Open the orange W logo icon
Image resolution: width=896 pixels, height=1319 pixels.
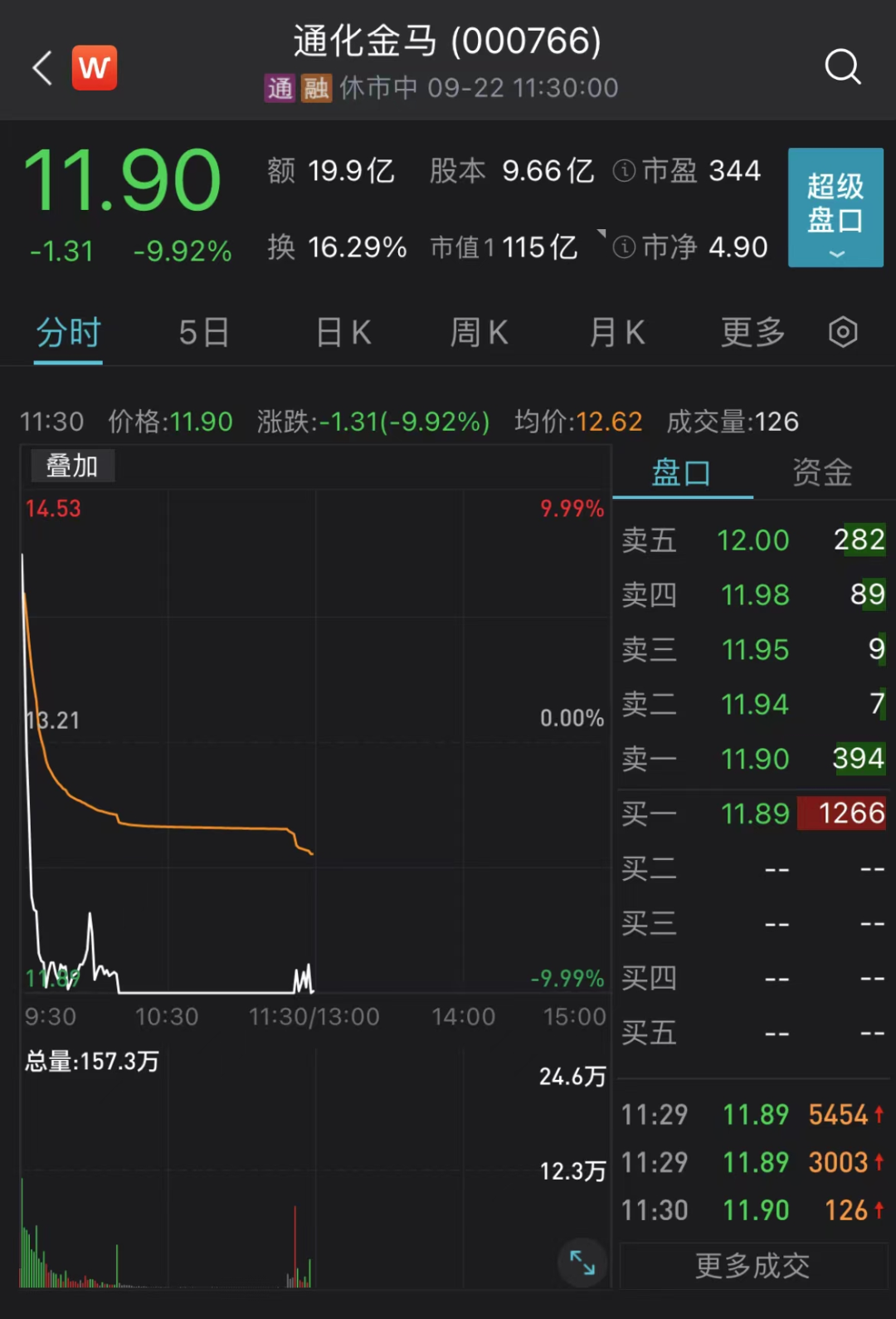95,67
